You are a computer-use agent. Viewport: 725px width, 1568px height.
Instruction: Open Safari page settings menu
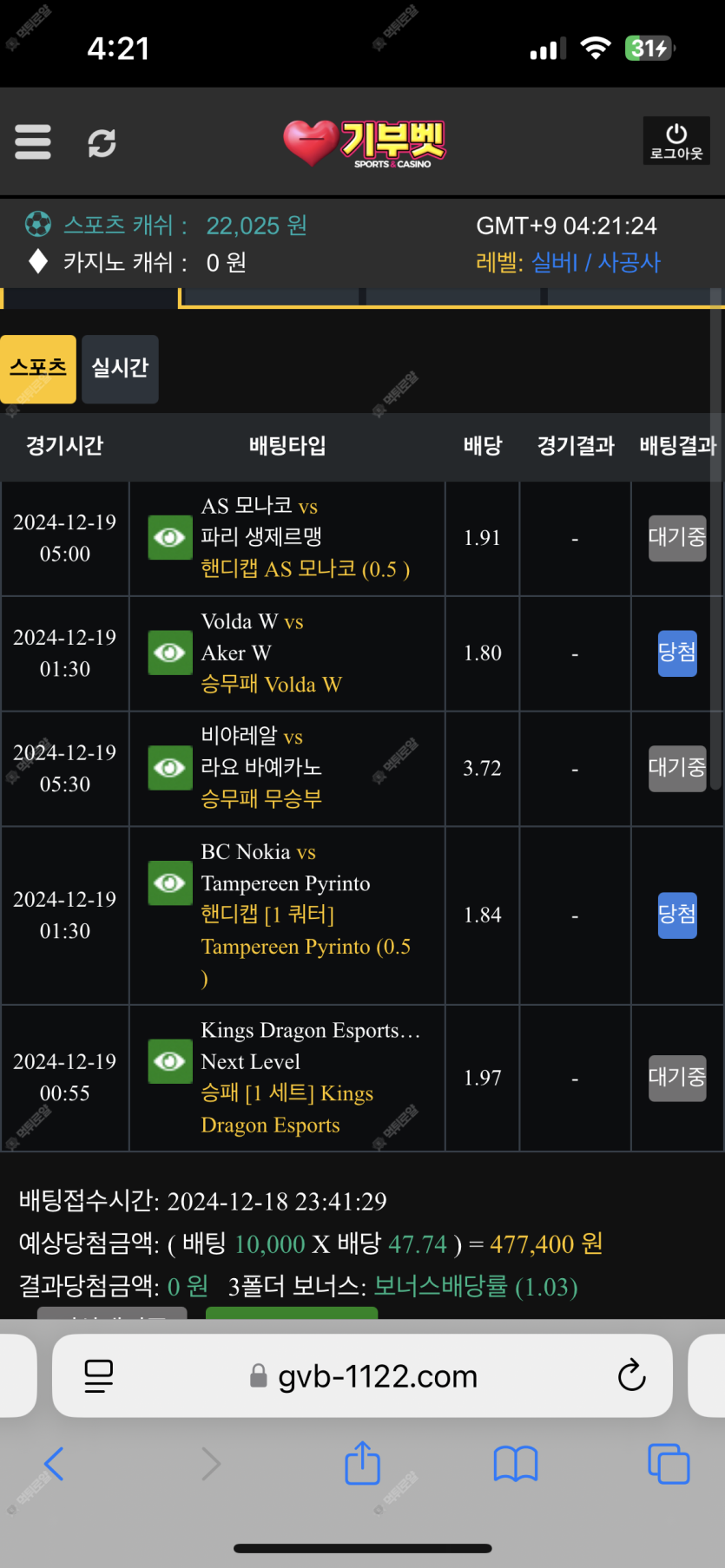pos(99,1376)
